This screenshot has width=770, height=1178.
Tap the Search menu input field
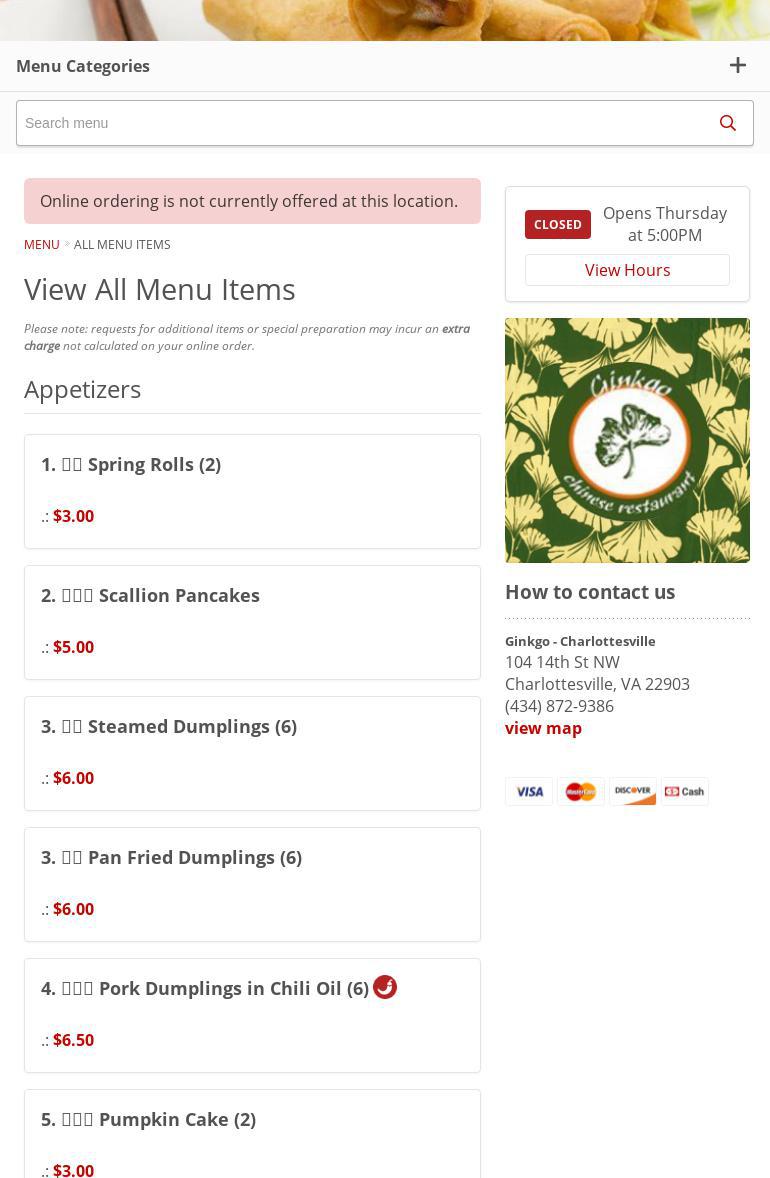[x=360, y=123]
